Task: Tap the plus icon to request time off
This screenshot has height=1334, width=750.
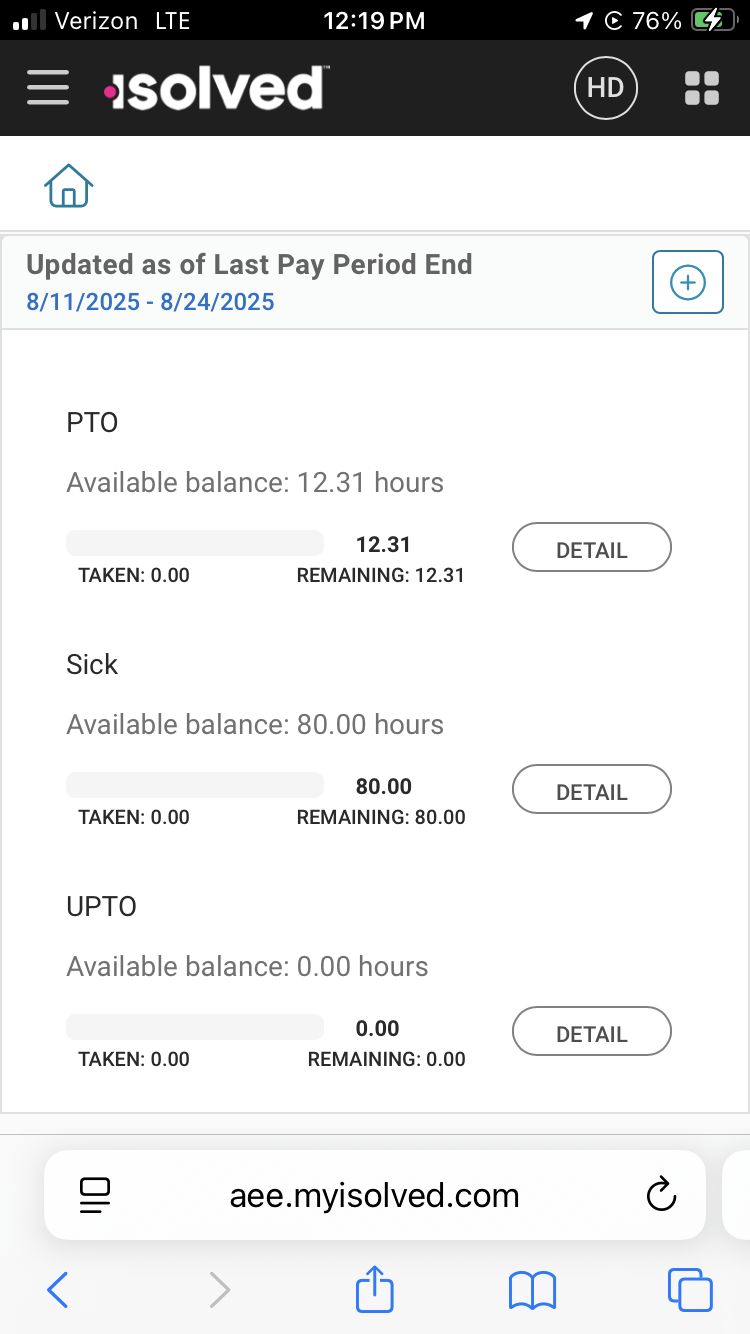Action: click(687, 283)
